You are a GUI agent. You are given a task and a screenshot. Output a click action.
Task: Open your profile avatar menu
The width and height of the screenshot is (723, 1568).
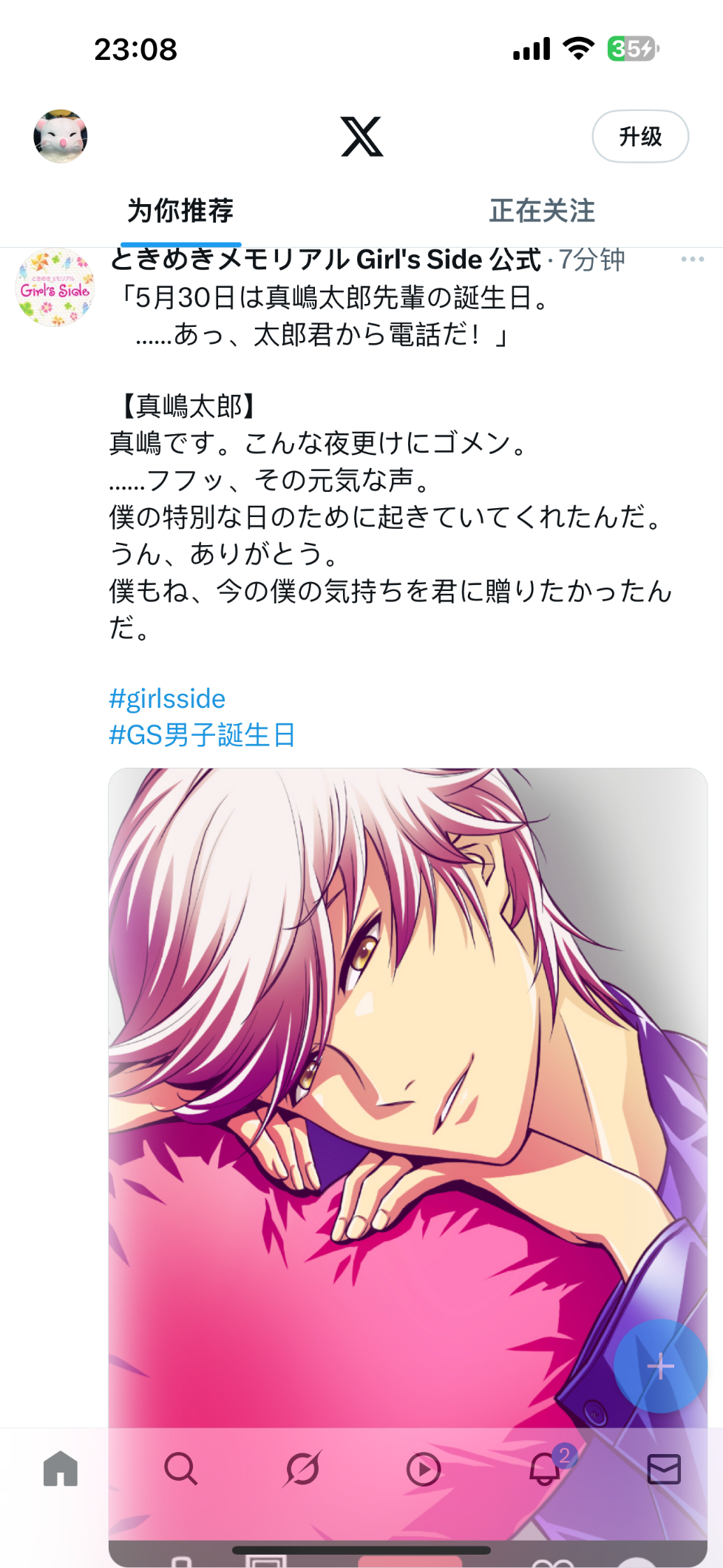(x=61, y=136)
